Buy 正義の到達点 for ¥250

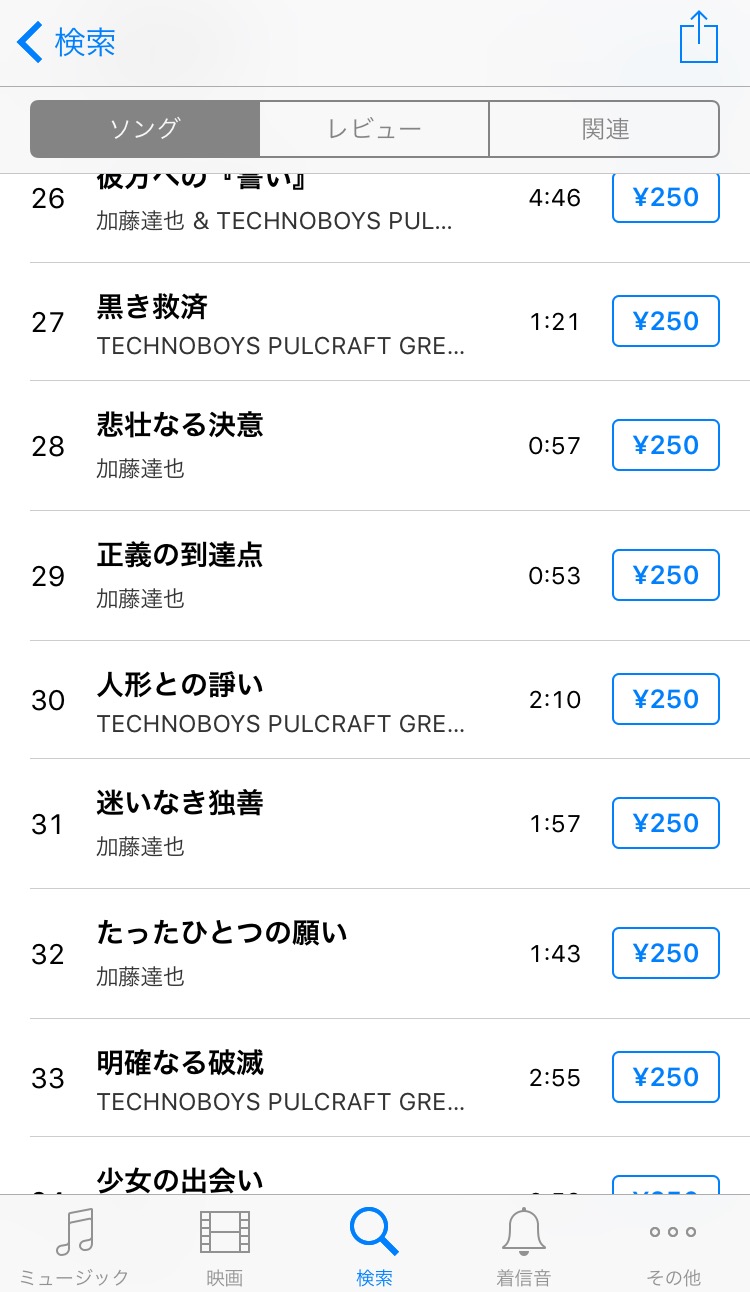(x=665, y=575)
